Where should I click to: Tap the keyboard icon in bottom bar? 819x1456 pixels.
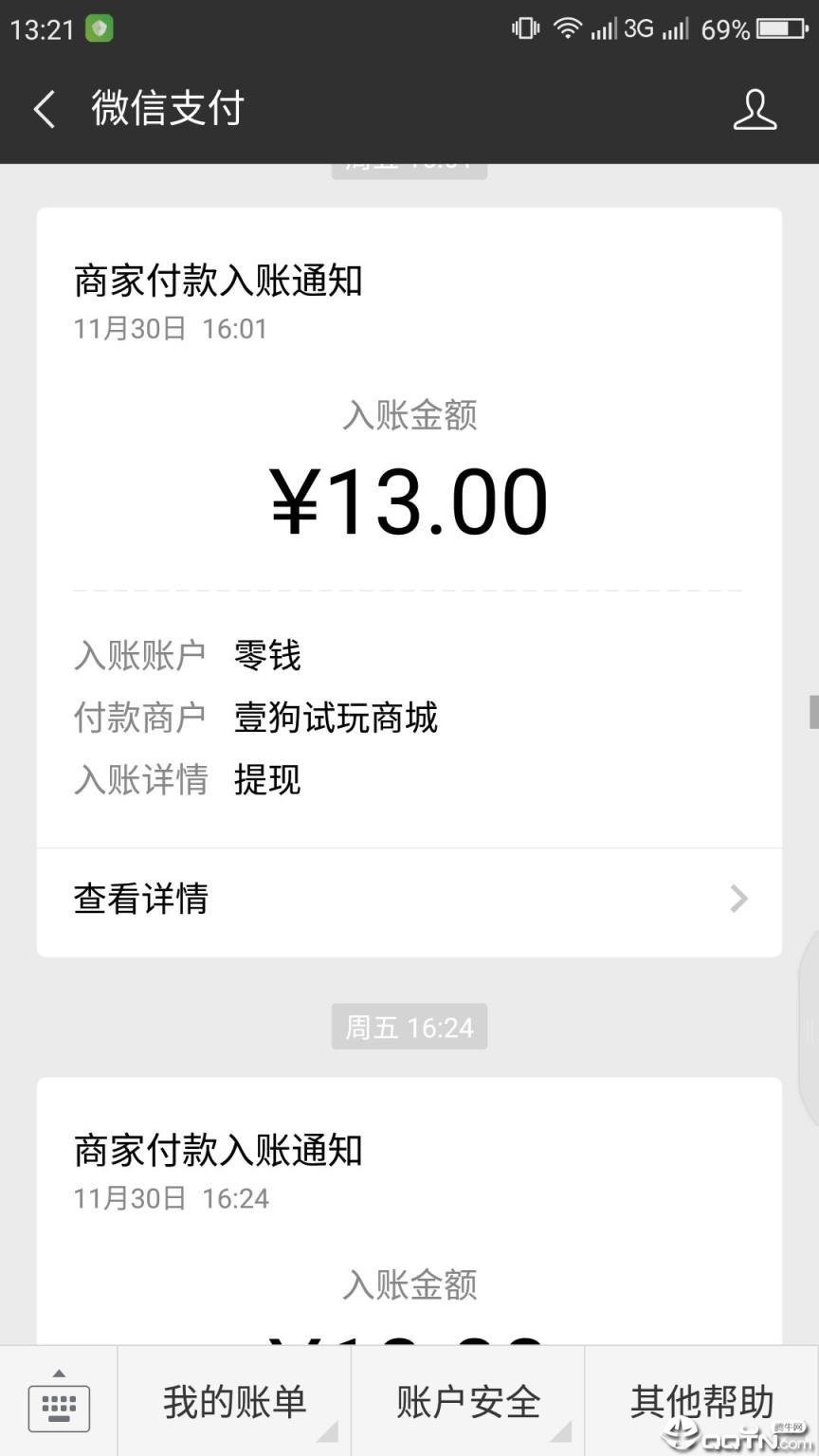click(59, 1408)
